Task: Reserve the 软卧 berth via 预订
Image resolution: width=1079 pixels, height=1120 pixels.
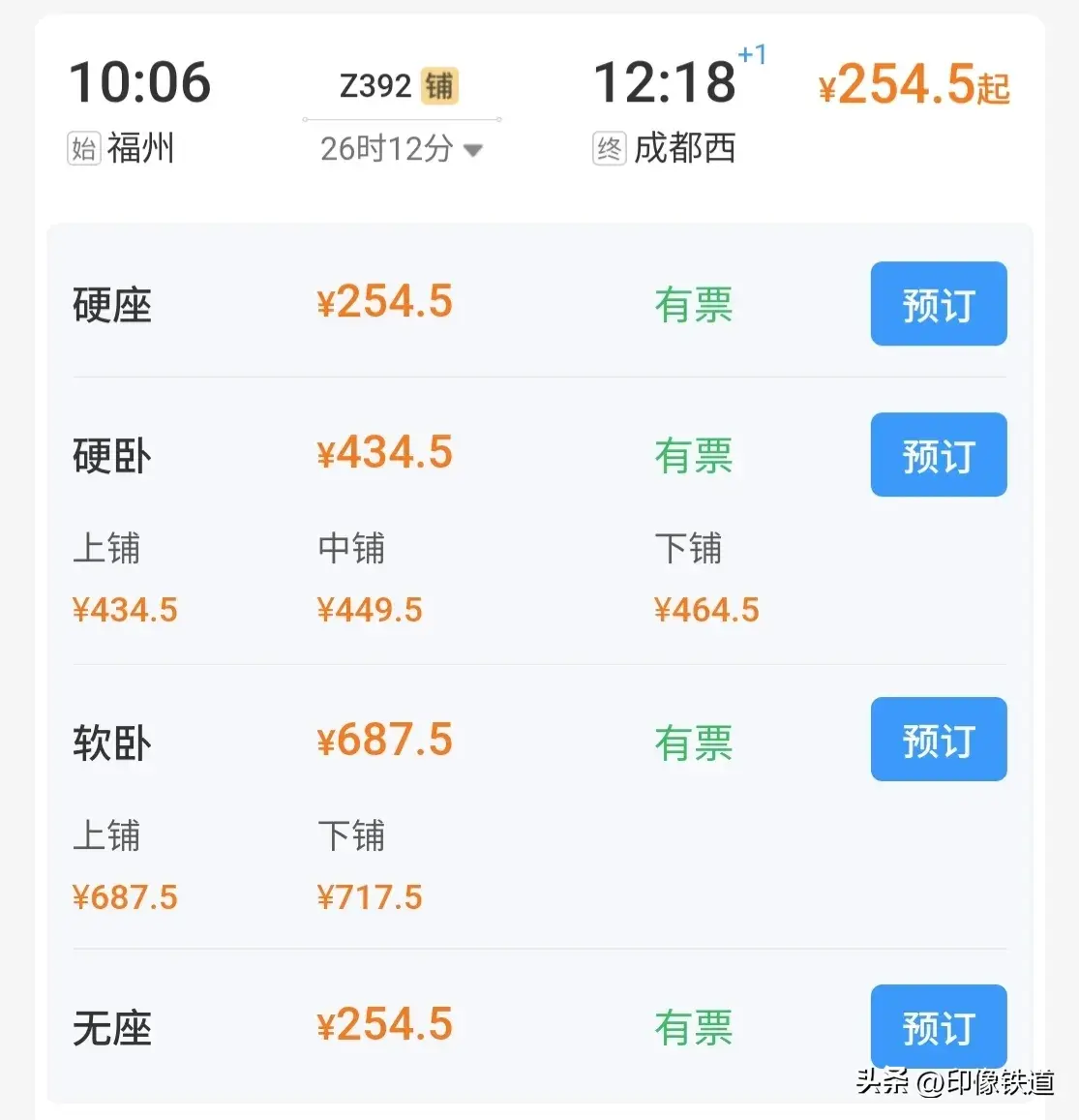Action: [938, 740]
